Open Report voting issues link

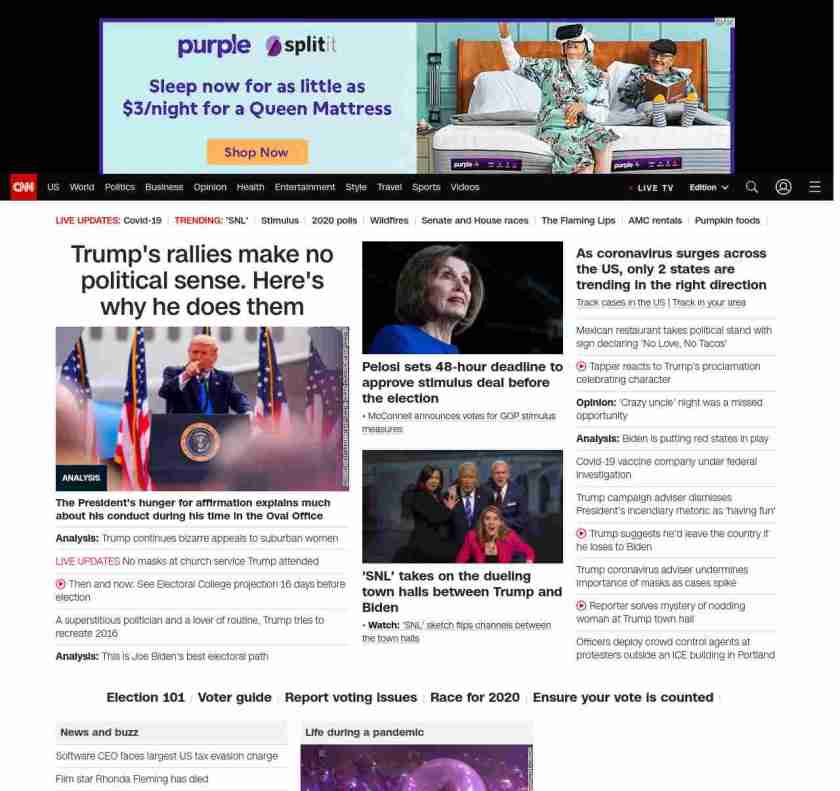[350, 697]
